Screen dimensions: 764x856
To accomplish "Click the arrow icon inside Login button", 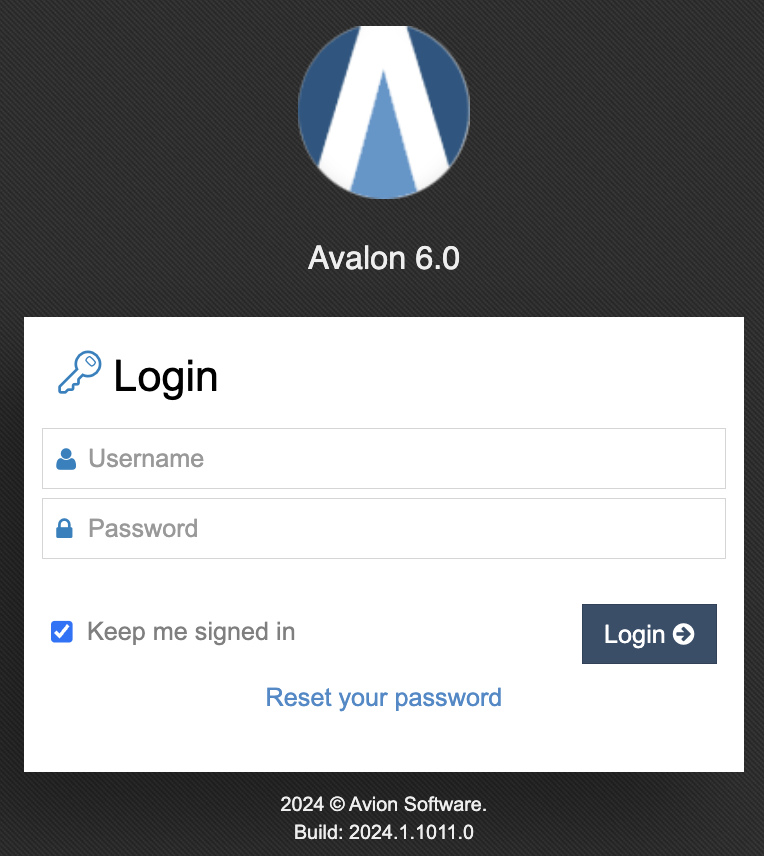I will (x=684, y=633).
